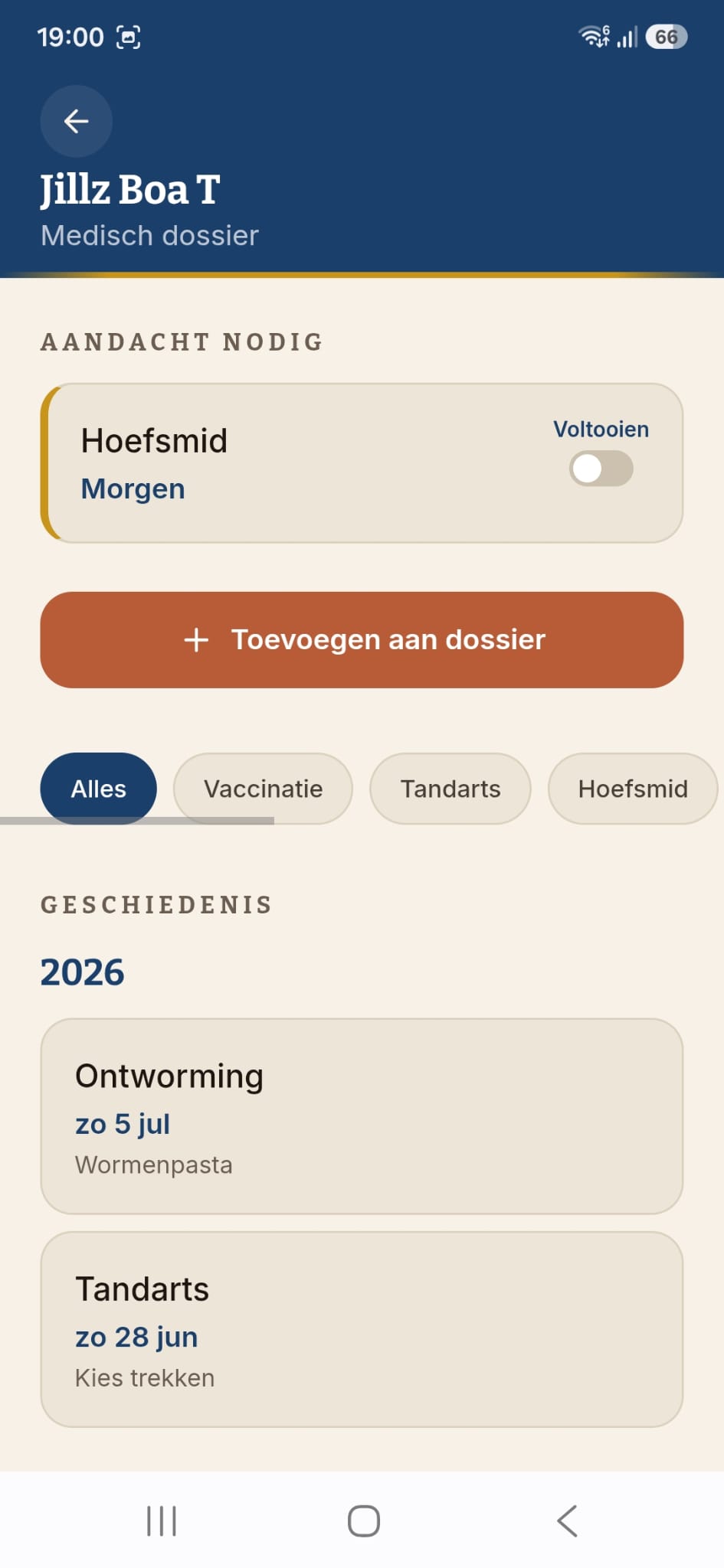
Task: Go to the system home screen
Action: (x=363, y=1521)
